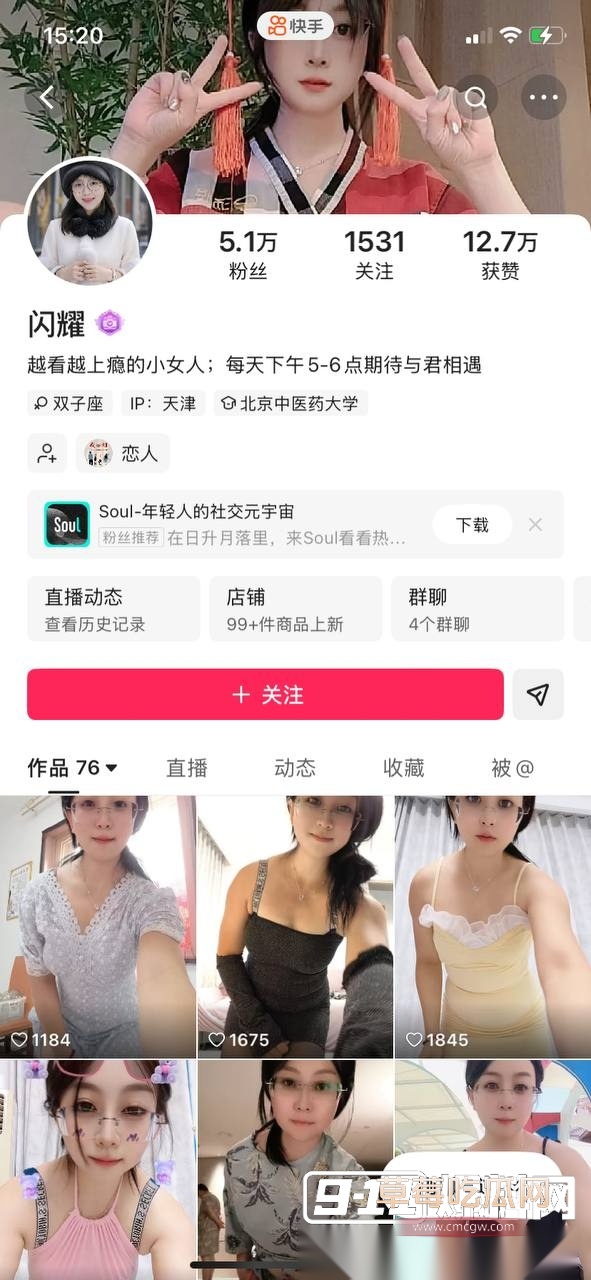591x1280 pixels.
Task: Dismiss the Soul ad banner
Action: 535,524
